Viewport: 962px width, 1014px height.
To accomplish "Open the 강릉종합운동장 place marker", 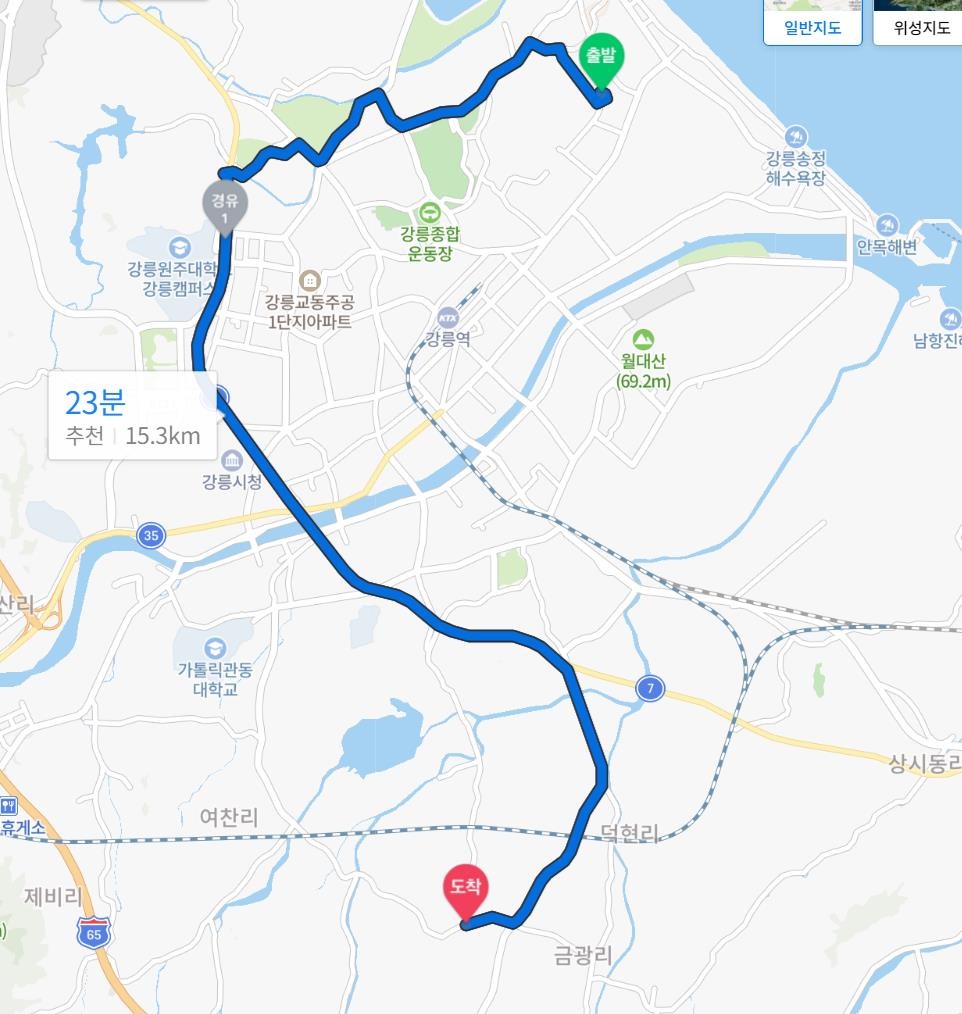I will tap(430, 212).
